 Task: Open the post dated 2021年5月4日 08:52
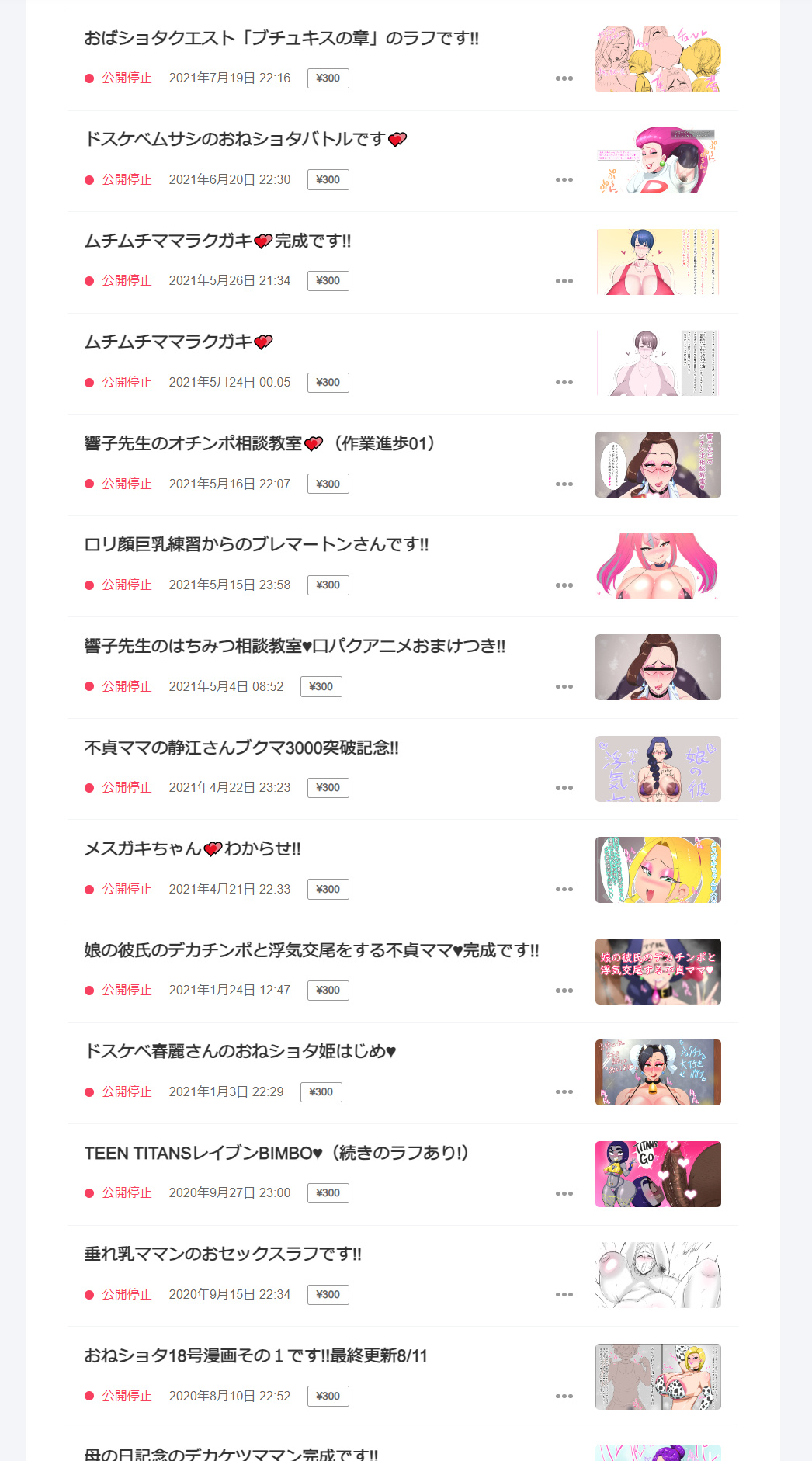coord(294,646)
